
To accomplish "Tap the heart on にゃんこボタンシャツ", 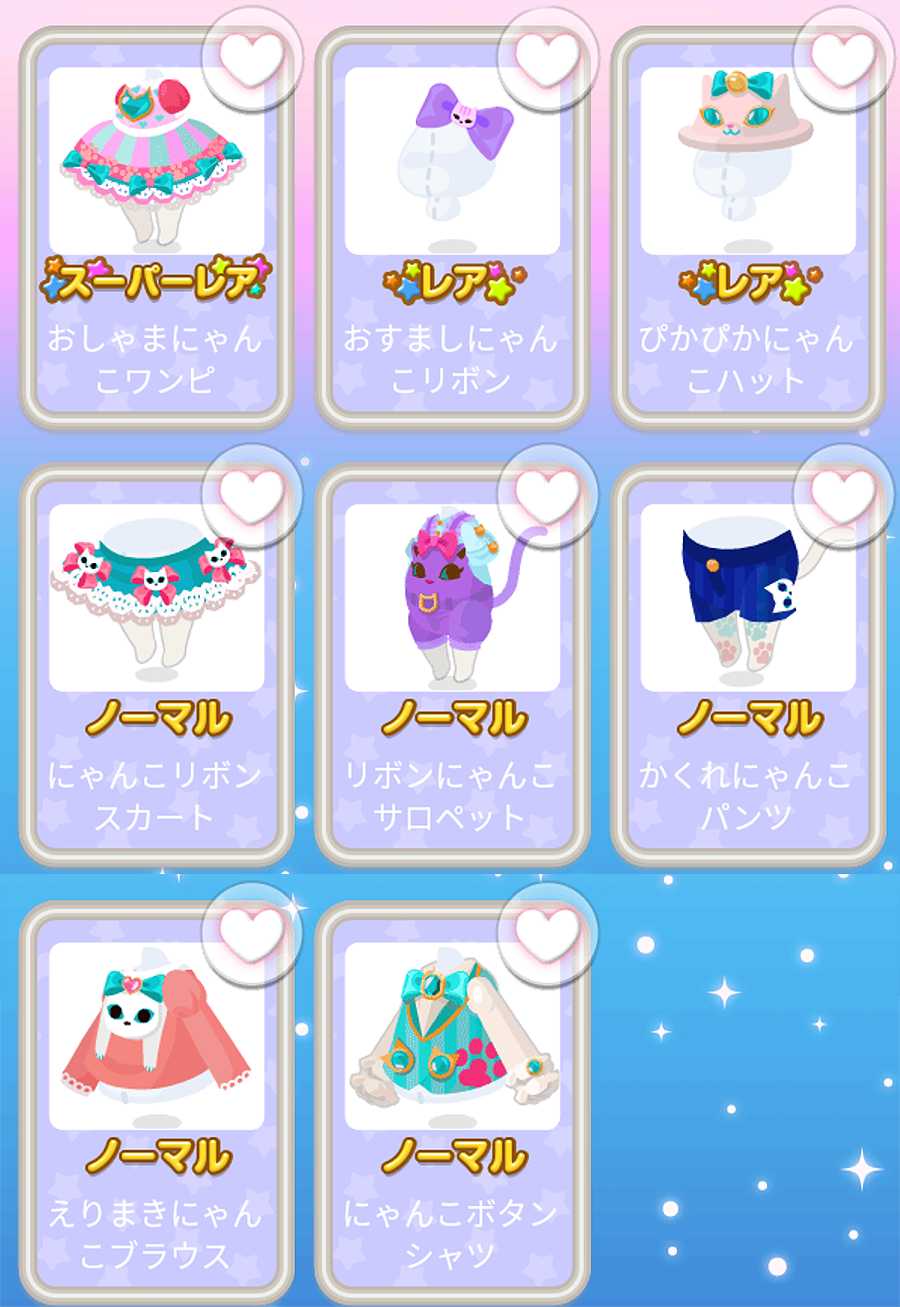I will click(x=547, y=932).
